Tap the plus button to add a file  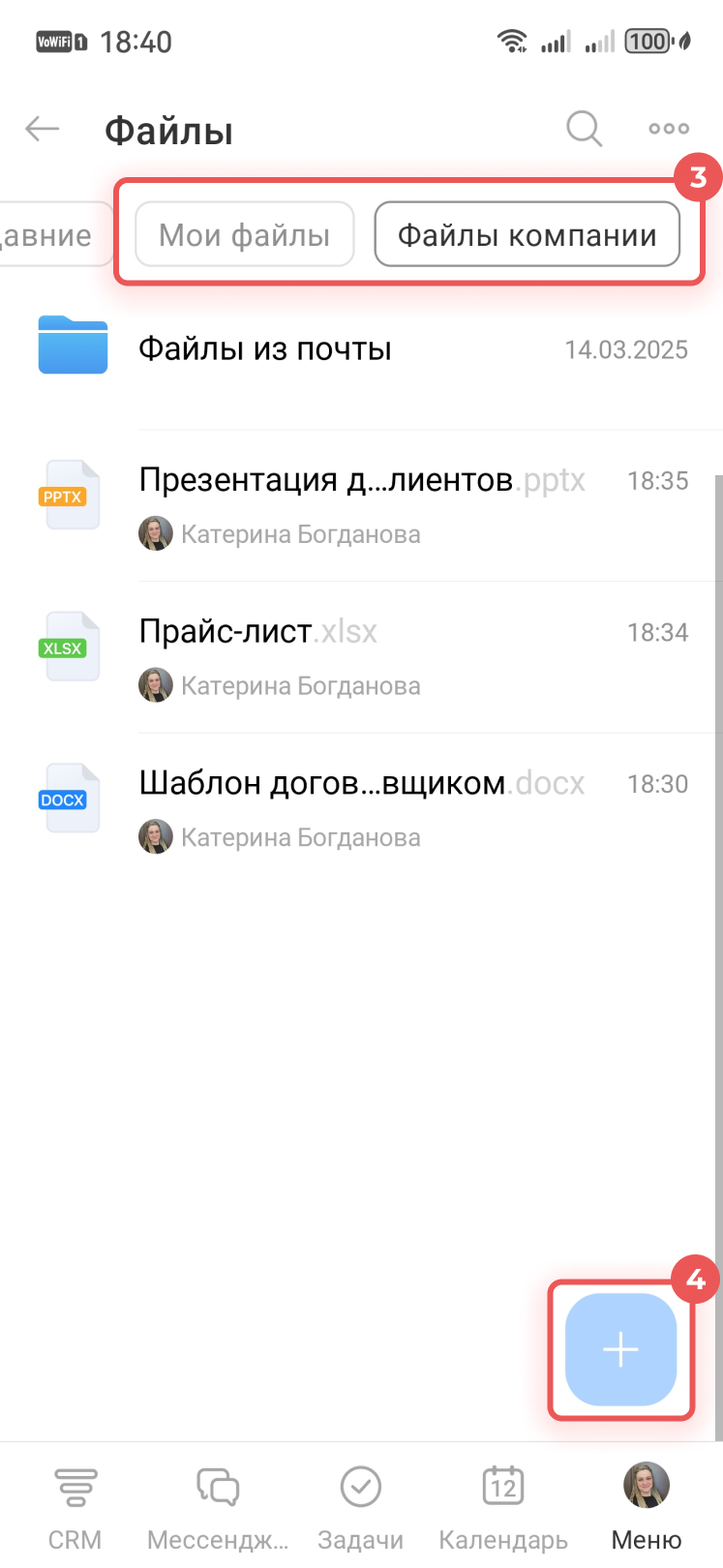point(620,1350)
